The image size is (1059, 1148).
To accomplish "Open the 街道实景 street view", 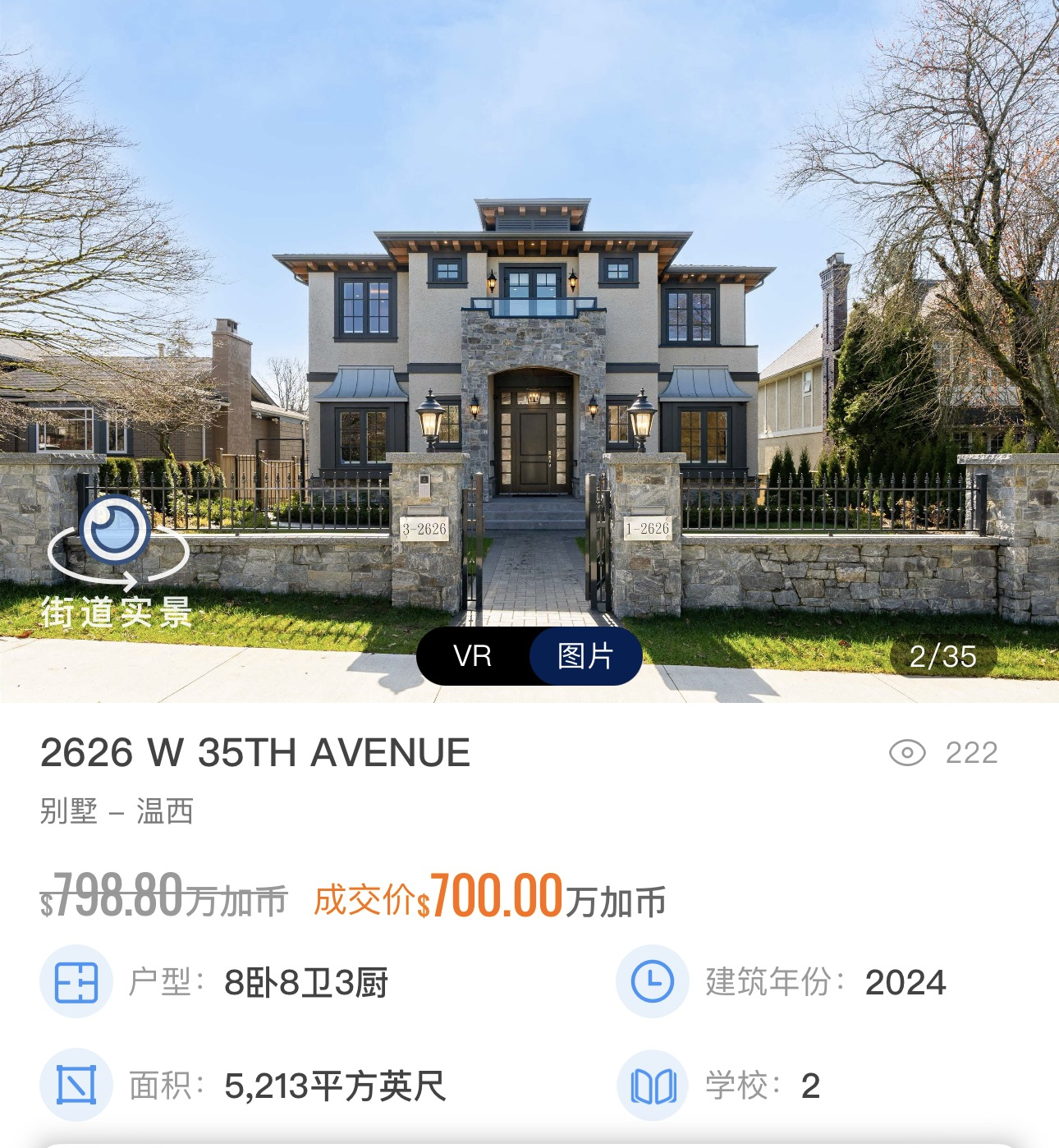I will [117, 560].
